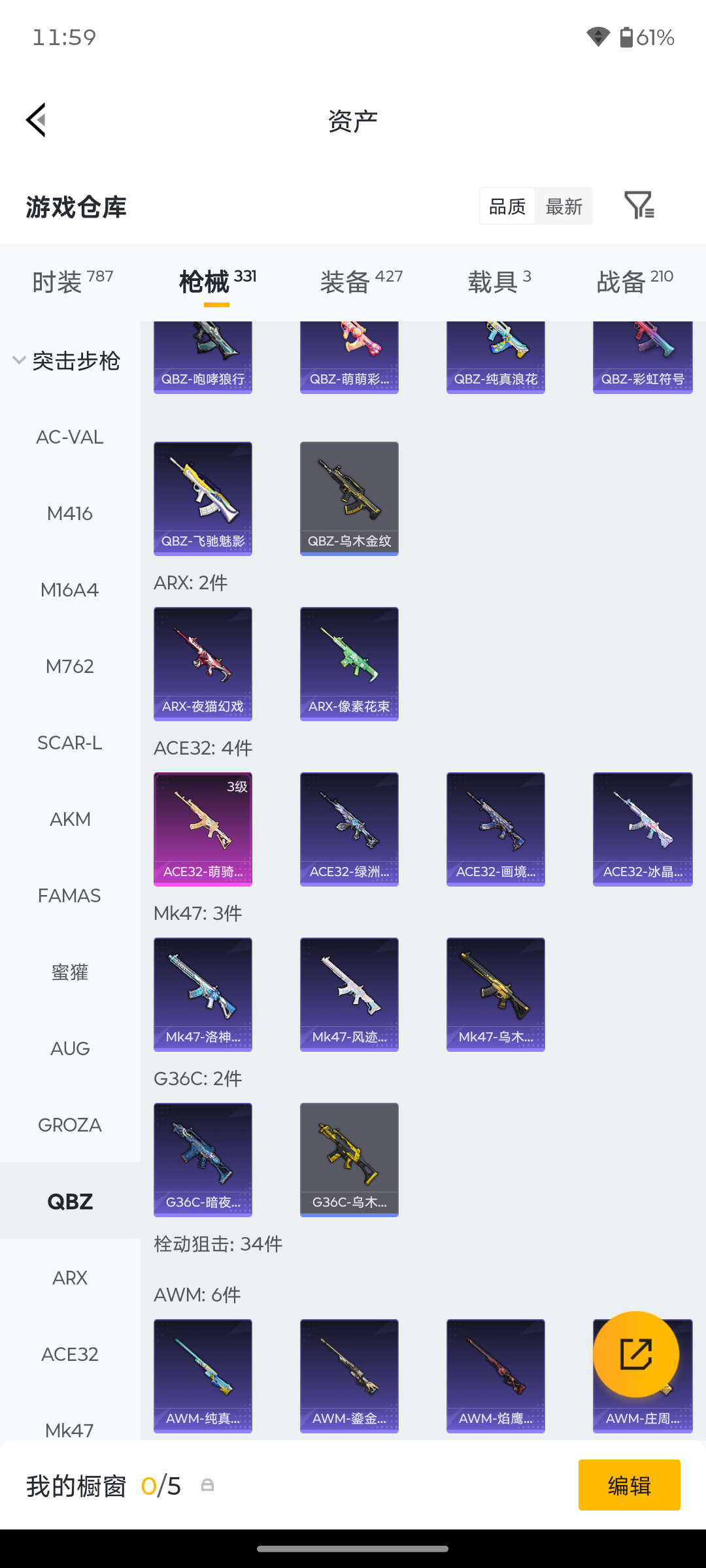Switch to the 装备 tab
Screen dimensions: 706x1568
click(361, 282)
